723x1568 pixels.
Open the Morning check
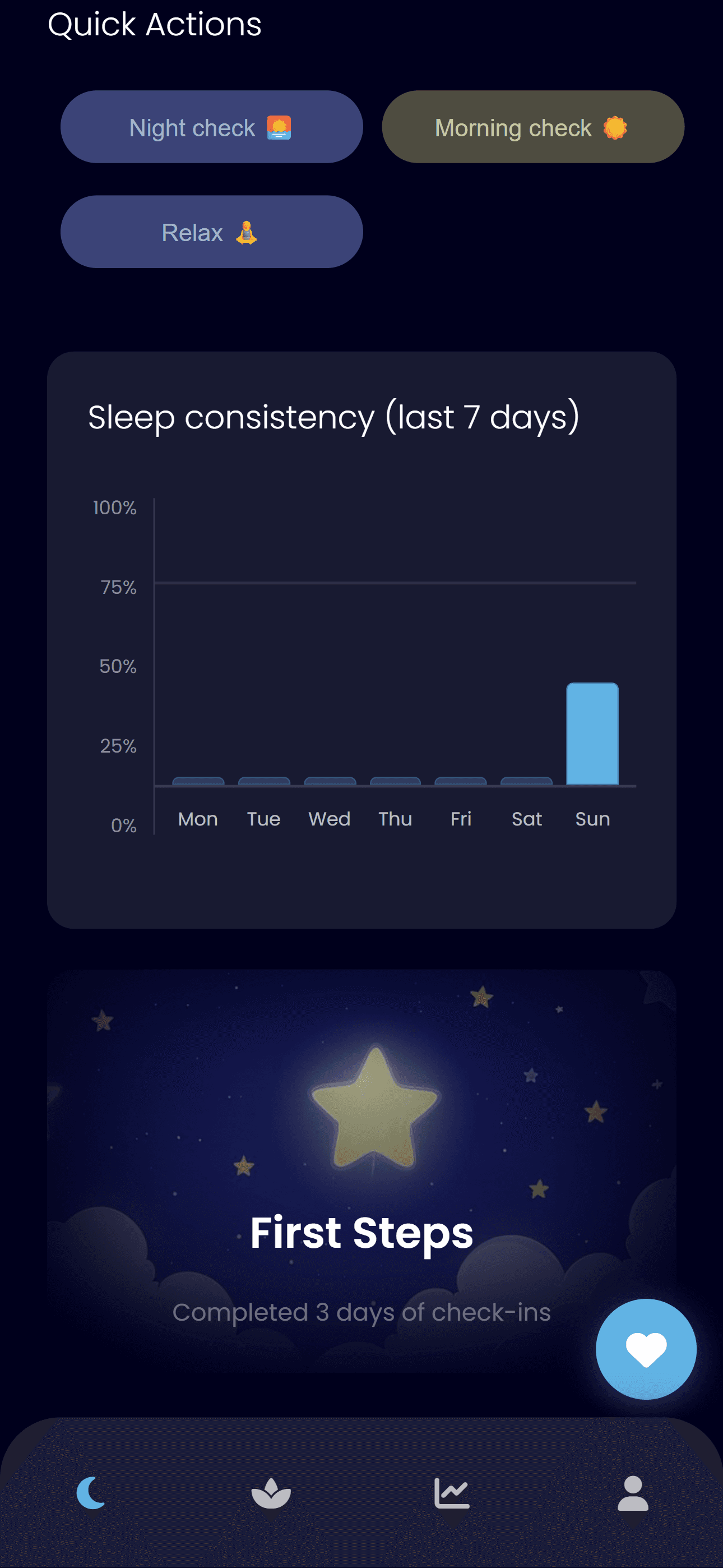532,127
